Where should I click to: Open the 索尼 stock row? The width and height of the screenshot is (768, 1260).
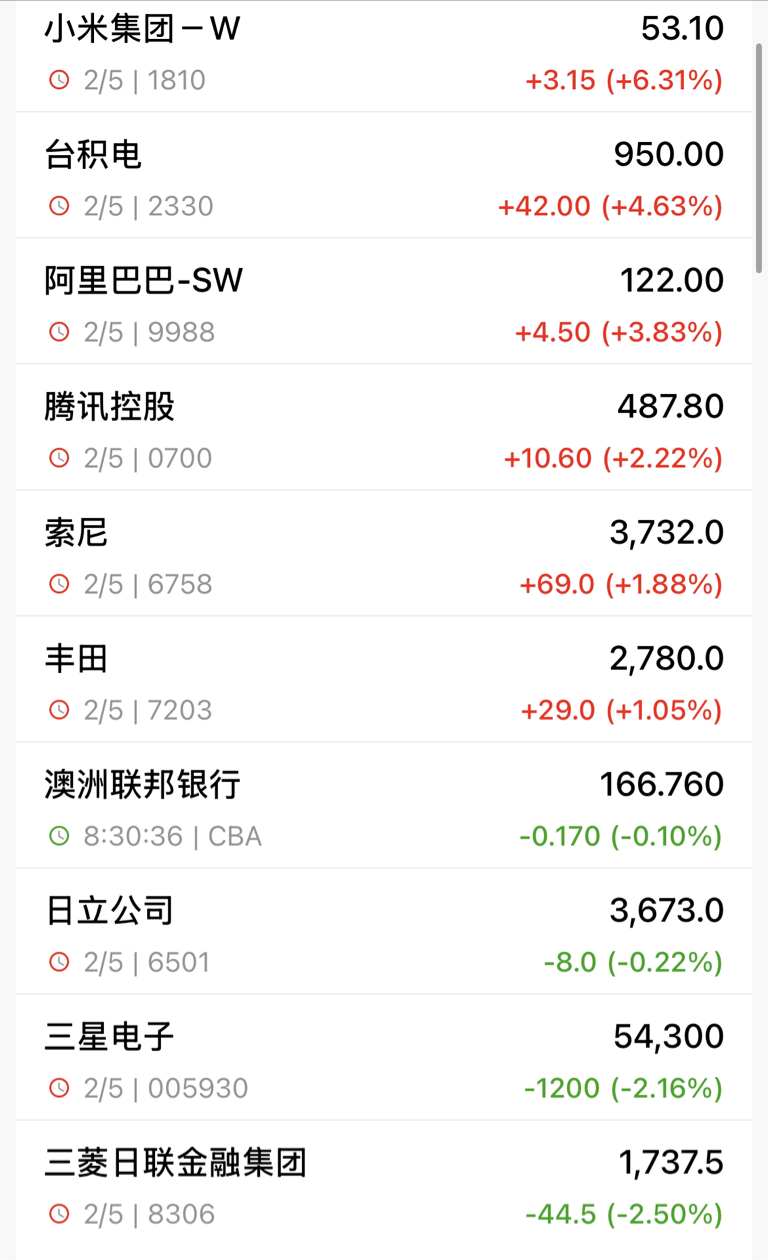pos(384,553)
